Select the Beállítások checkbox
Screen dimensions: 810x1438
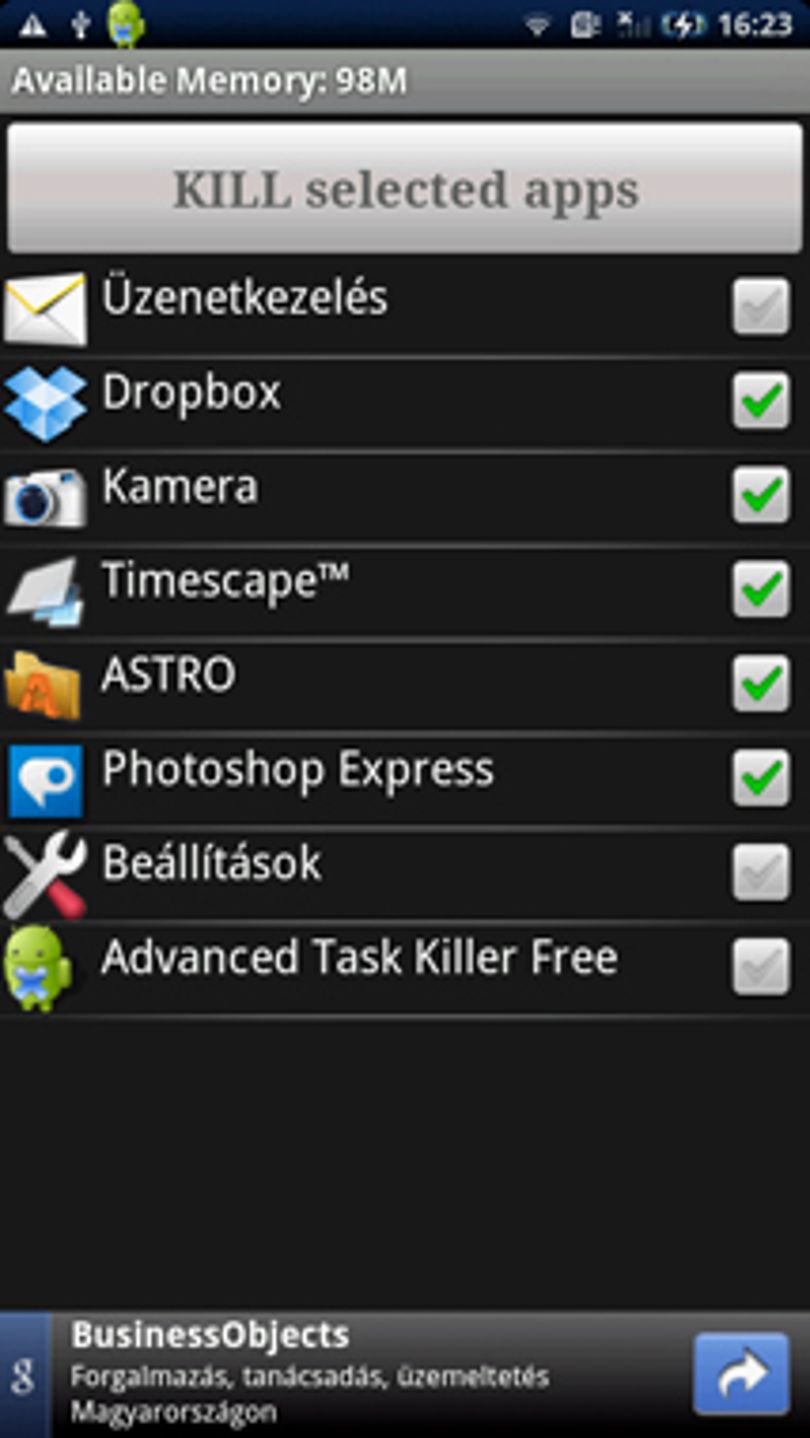pyautogui.click(x=760, y=871)
